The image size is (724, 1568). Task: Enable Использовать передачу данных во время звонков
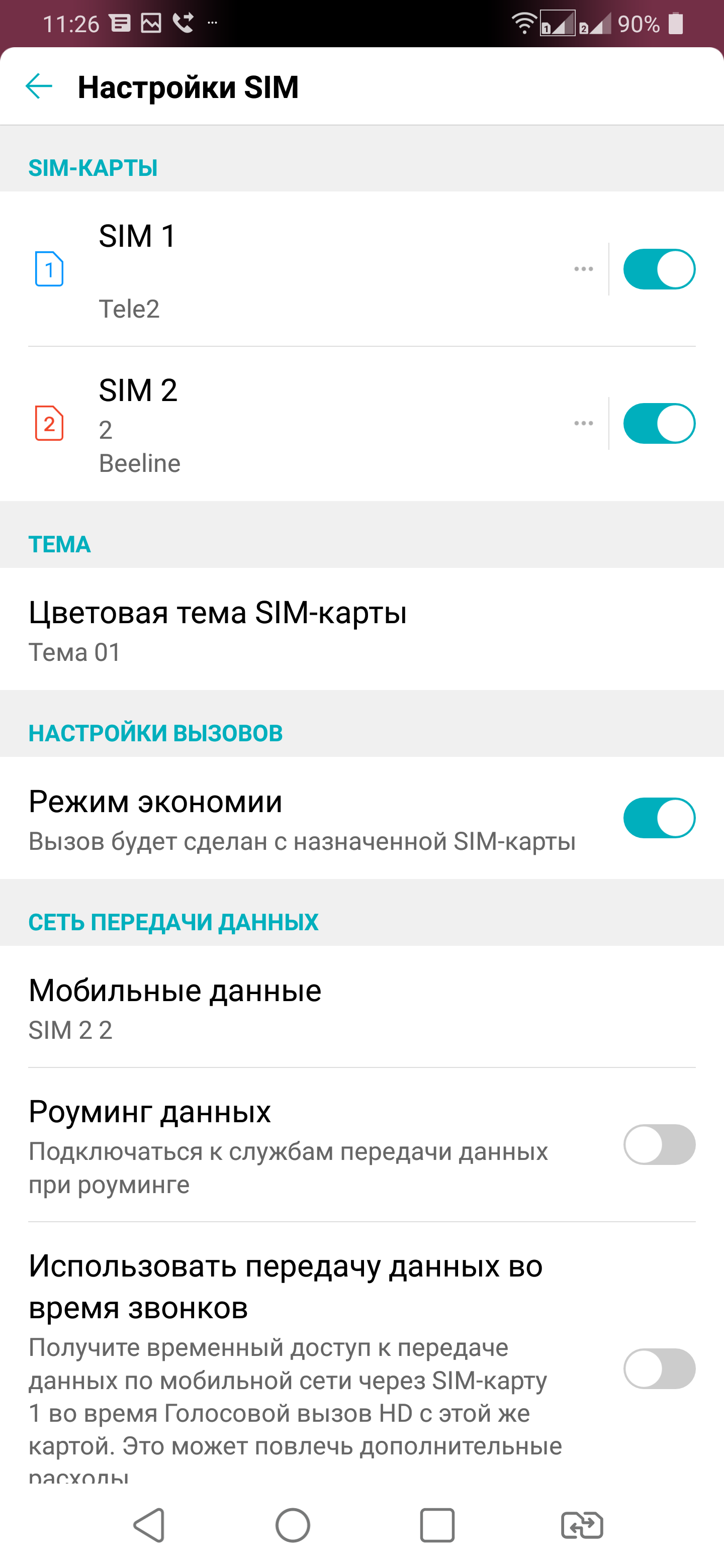659,1368
